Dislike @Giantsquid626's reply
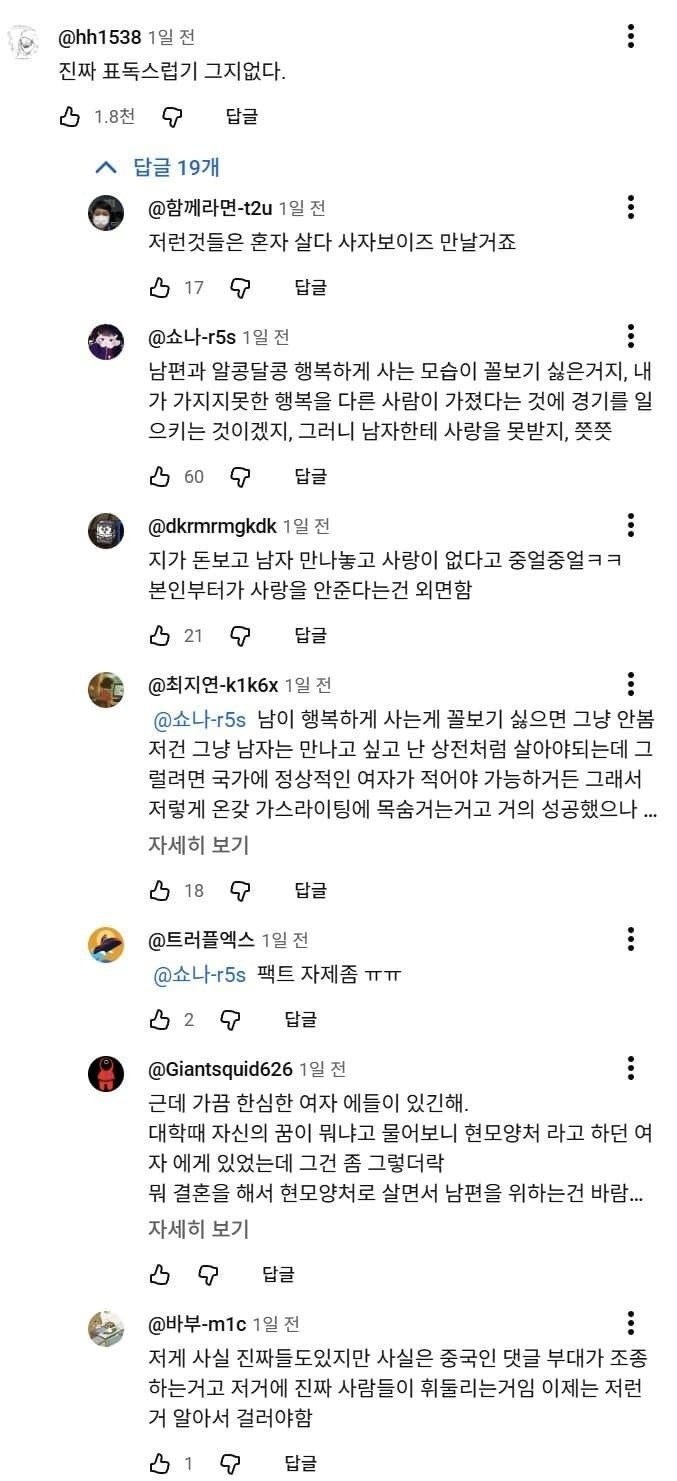 click(208, 1274)
